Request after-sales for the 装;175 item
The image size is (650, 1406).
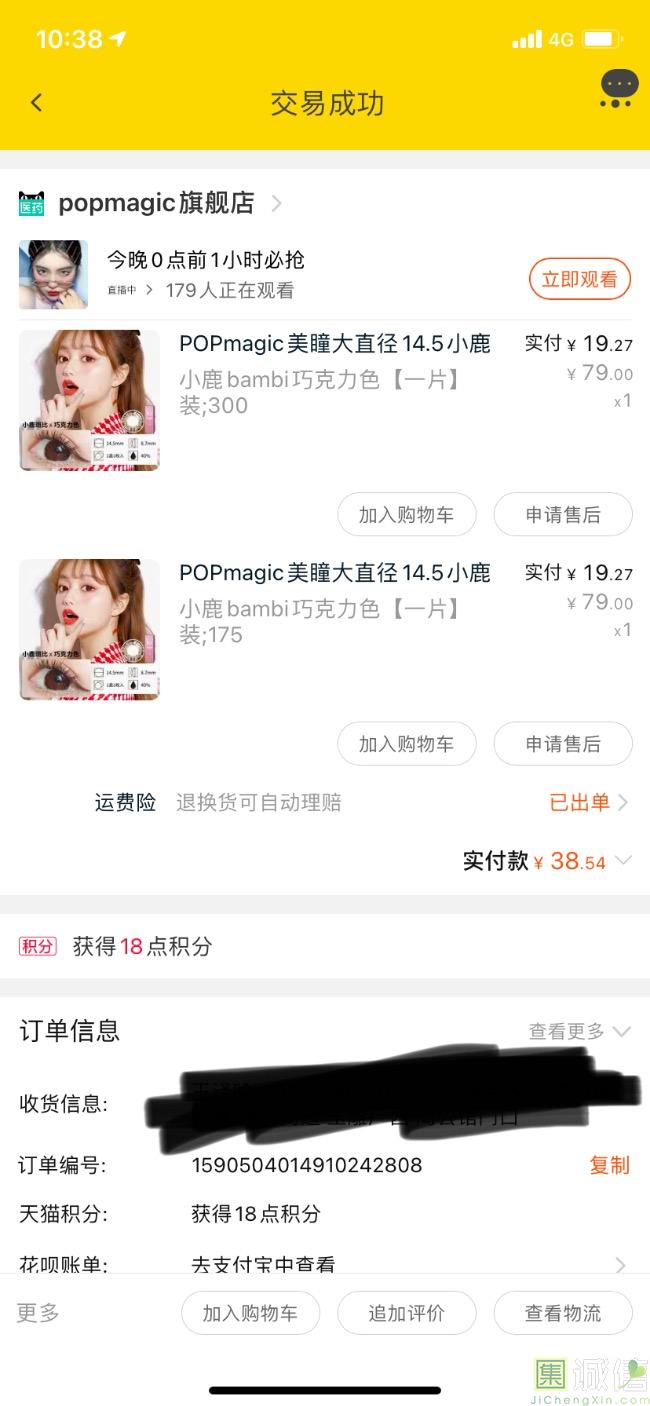(x=563, y=744)
